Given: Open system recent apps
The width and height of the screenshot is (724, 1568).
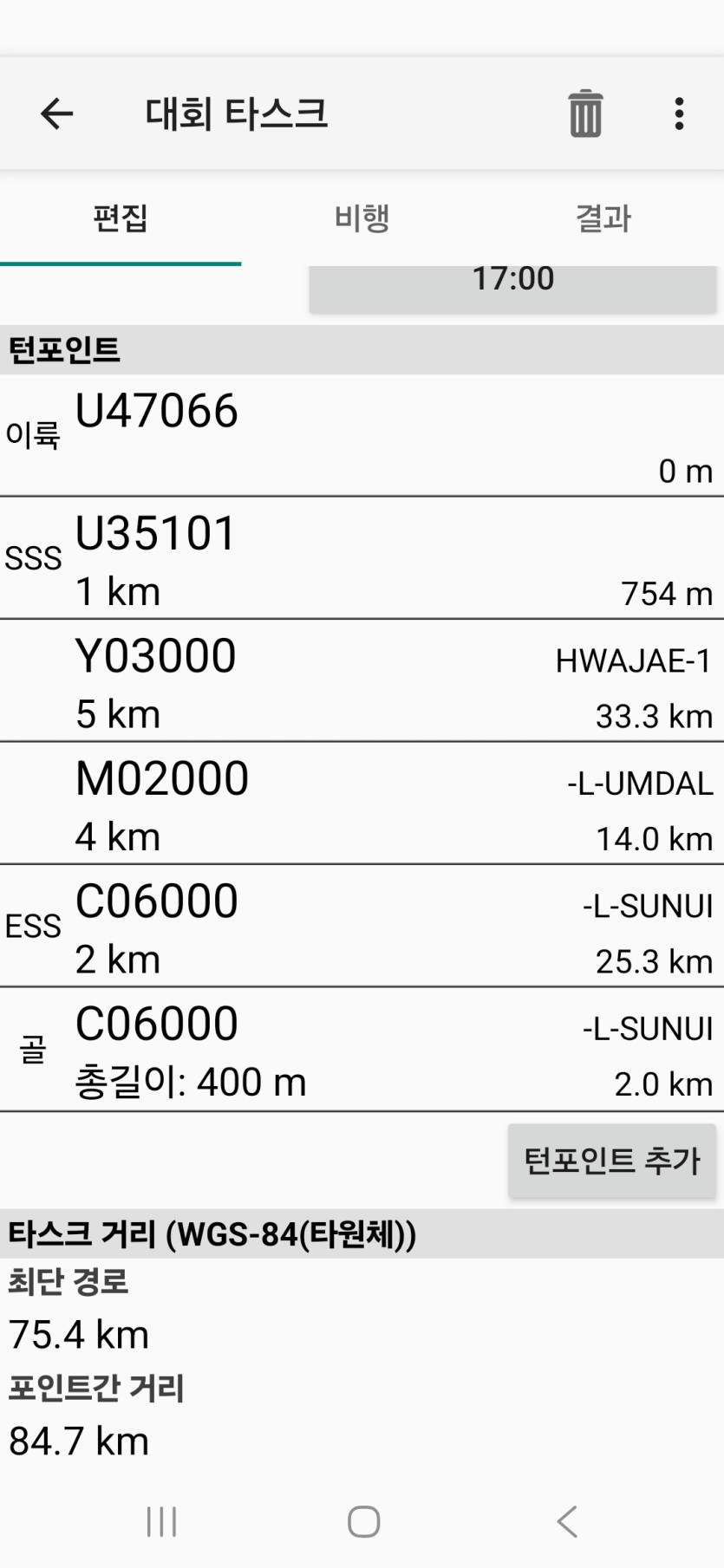Looking at the screenshot, I should click(161, 1521).
